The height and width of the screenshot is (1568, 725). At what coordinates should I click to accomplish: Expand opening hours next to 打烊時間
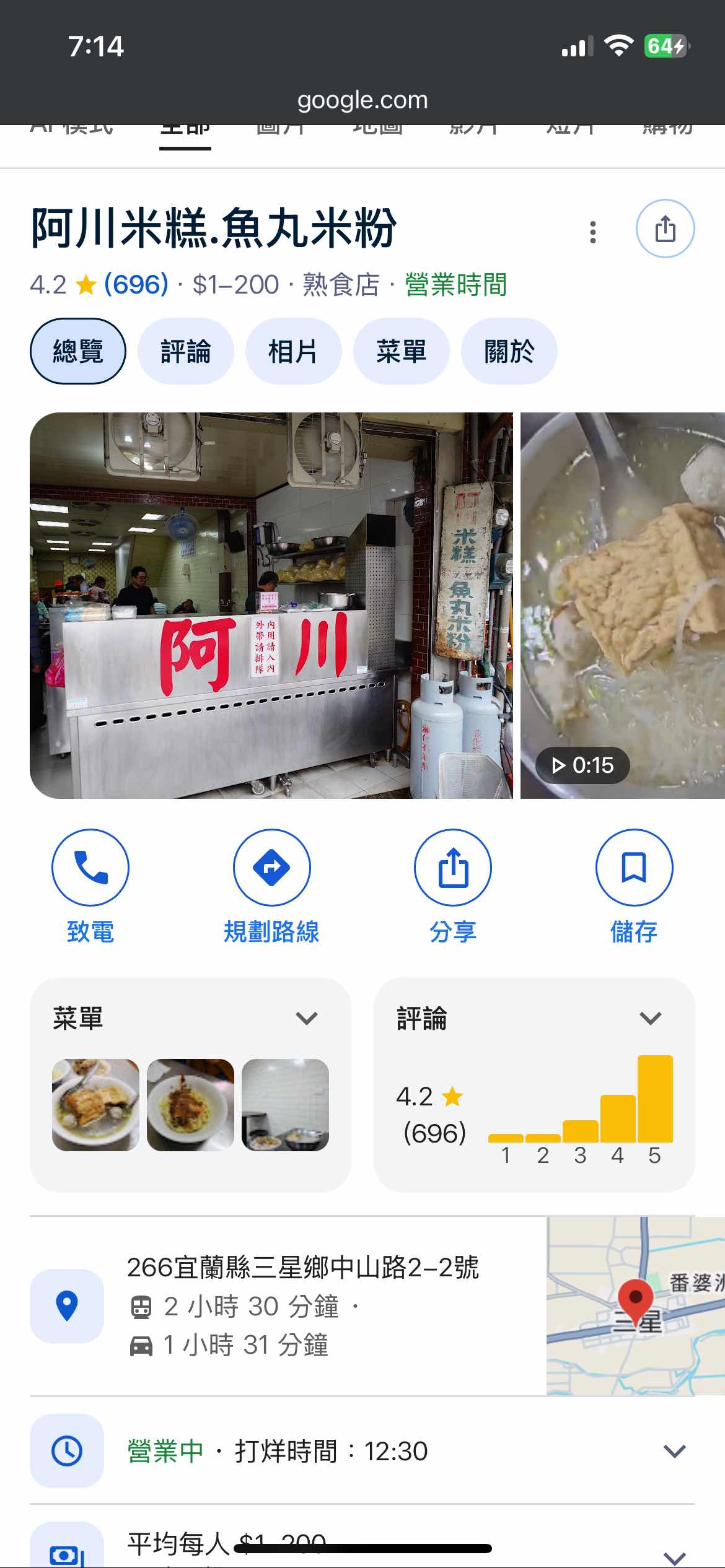674,1451
